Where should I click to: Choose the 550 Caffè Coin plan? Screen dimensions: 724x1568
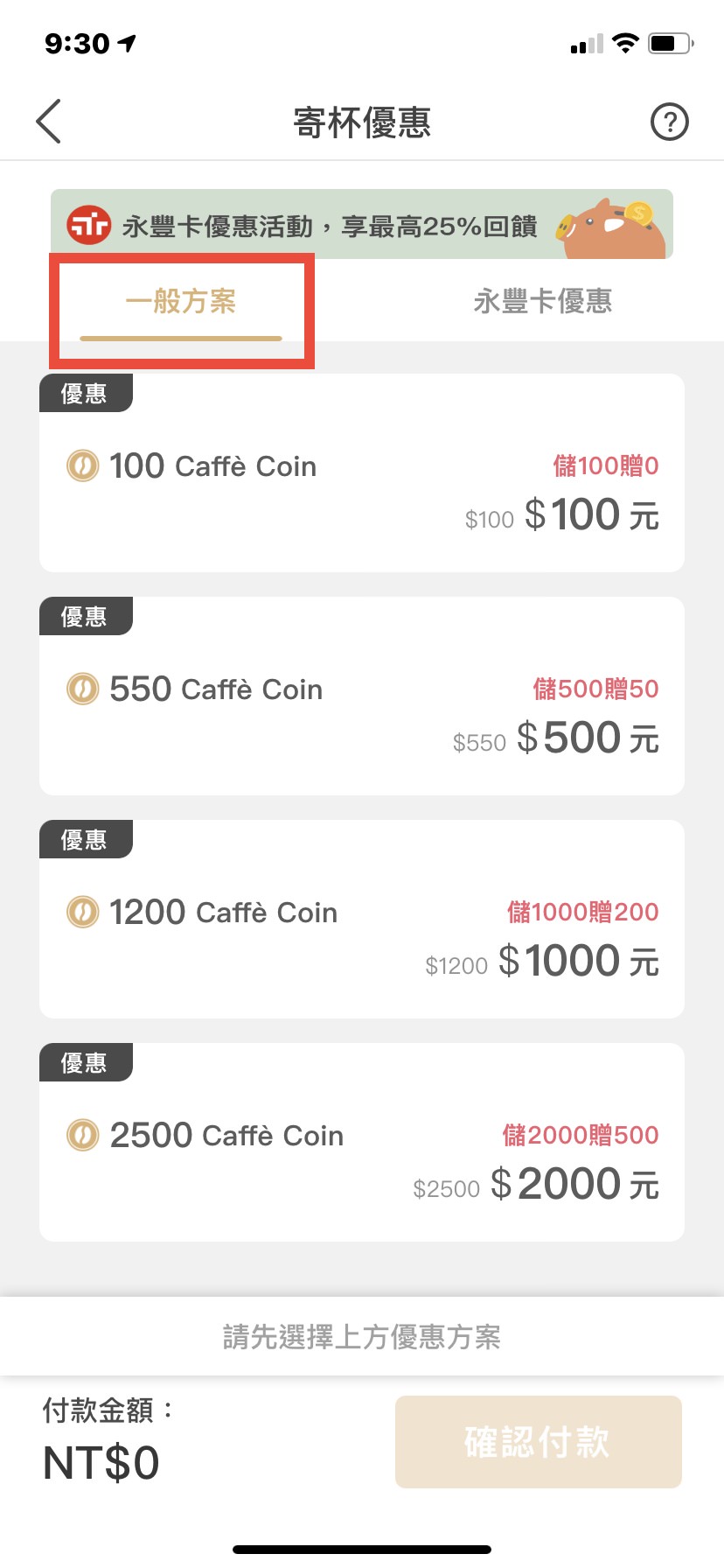pos(362,696)
